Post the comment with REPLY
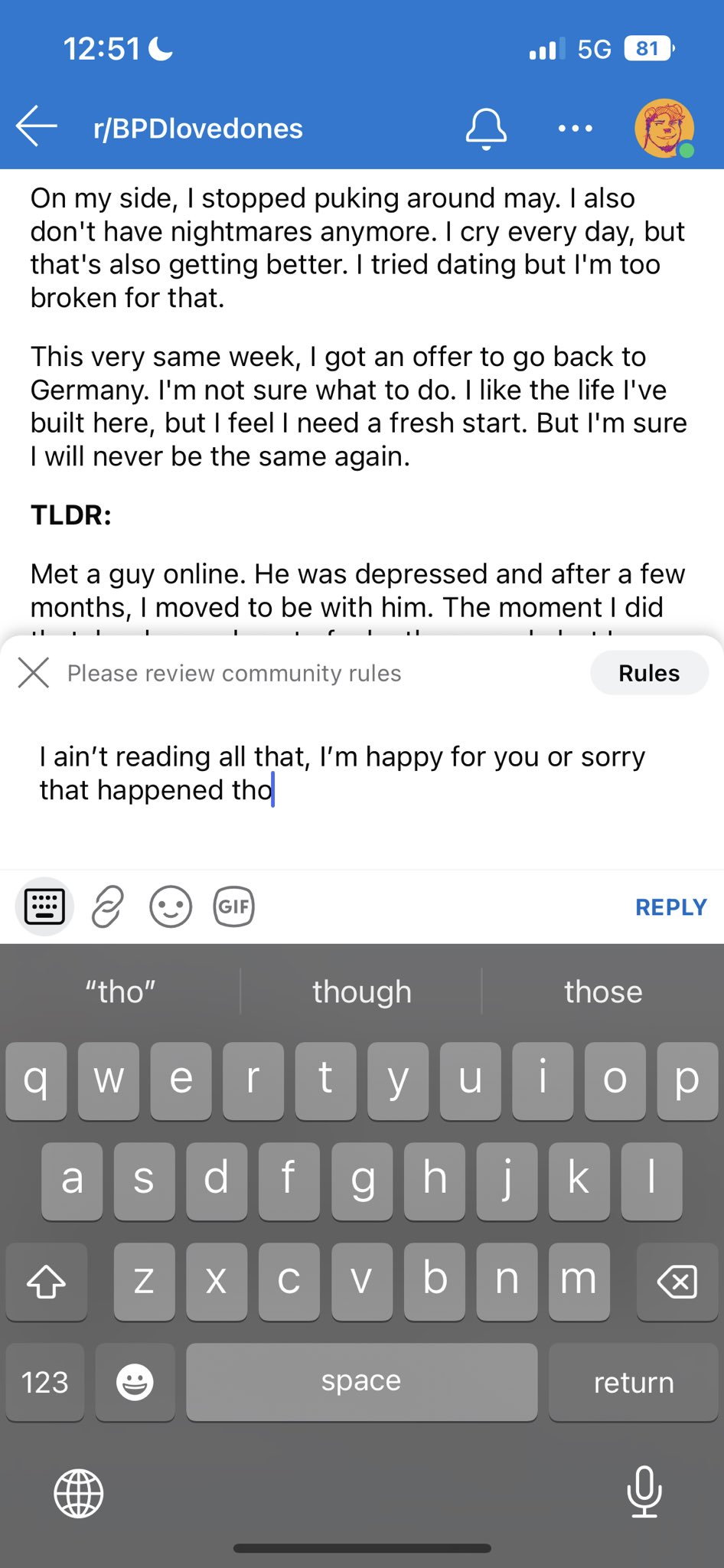 (670, 907)
